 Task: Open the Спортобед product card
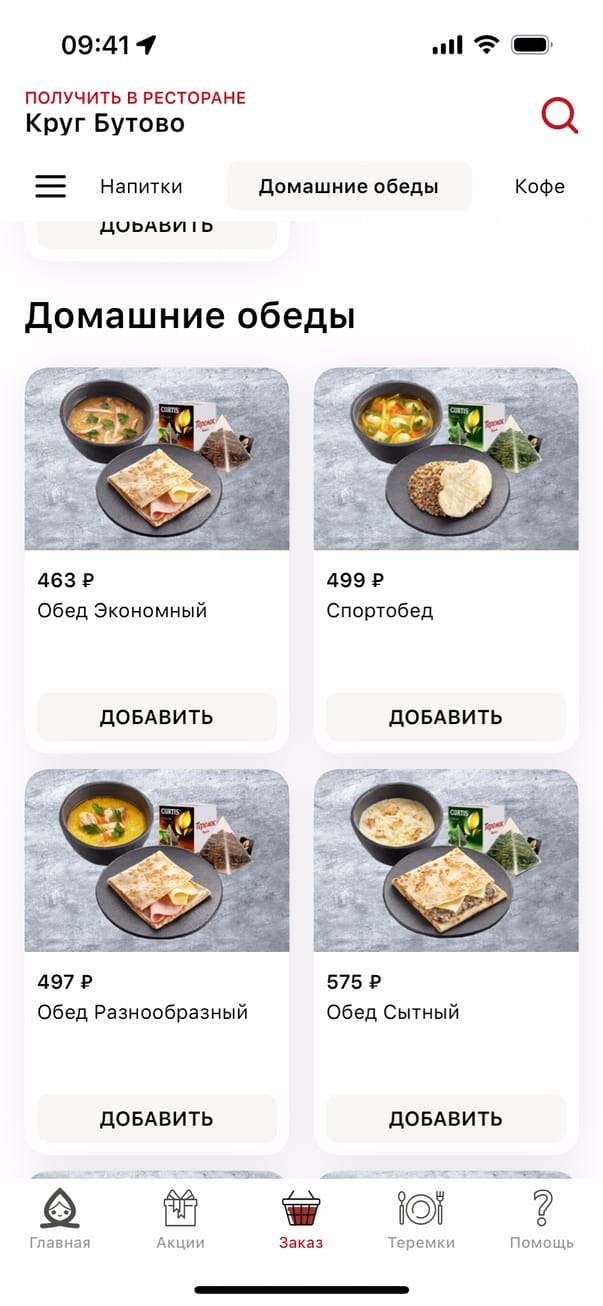pos(445,460)
